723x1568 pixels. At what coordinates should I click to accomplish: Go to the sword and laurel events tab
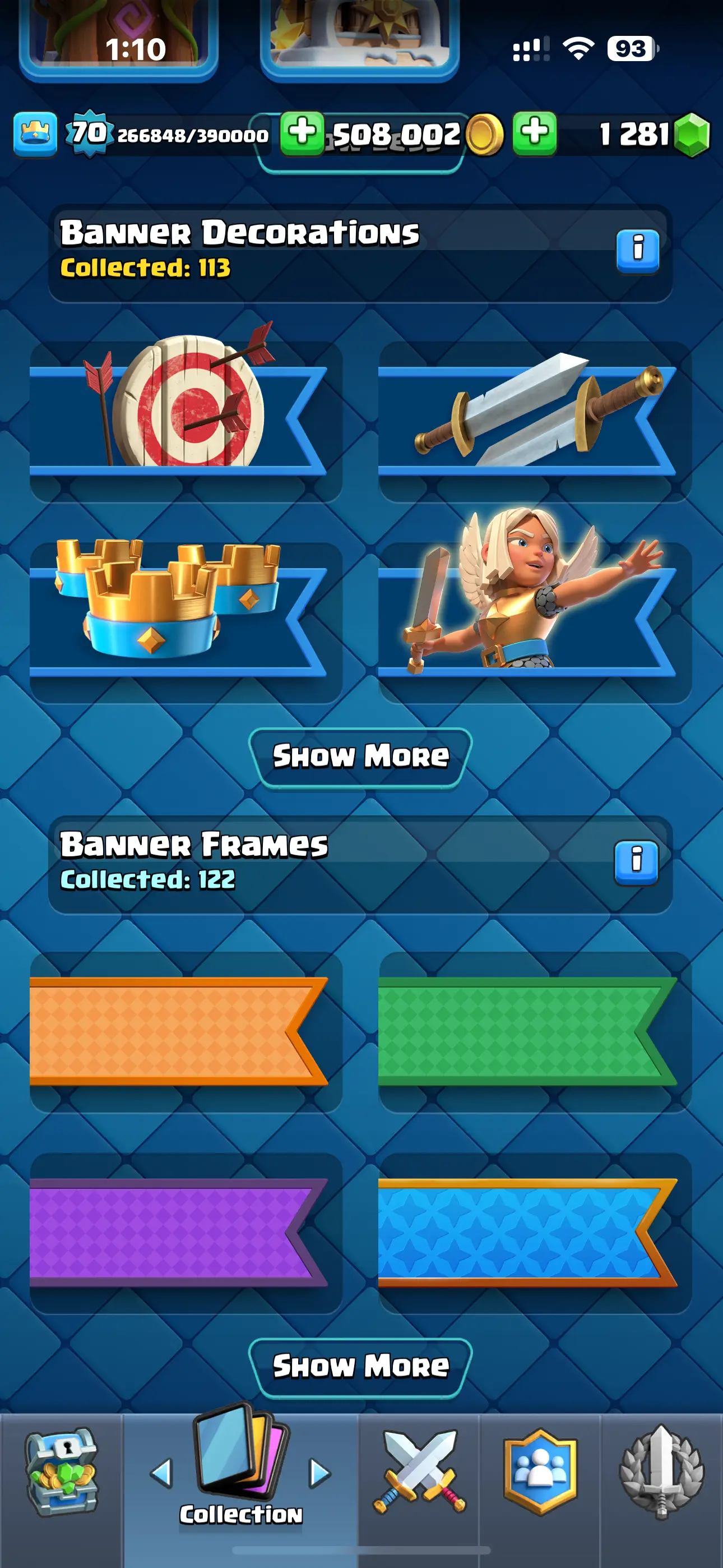pyautogui.click(x=661, y=1472)
